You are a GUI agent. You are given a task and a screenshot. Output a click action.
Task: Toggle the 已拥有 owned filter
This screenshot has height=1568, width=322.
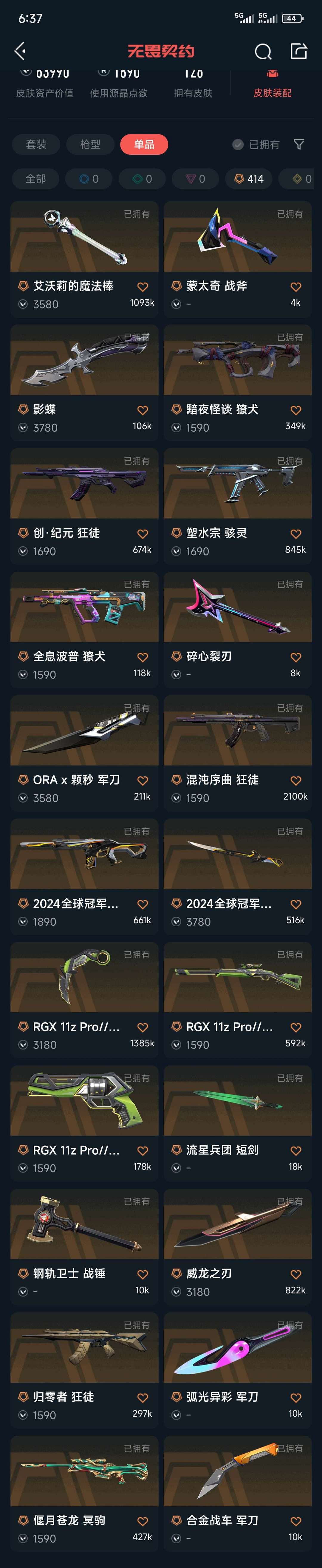pyautogui.click(x=256, y=144)
